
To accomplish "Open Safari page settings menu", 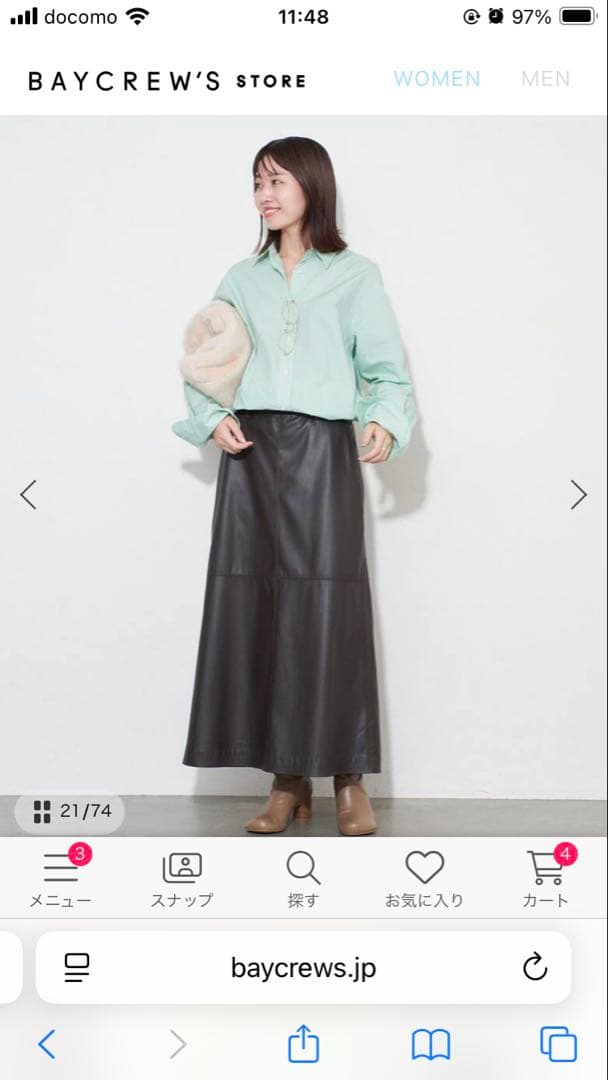I will pos(77,967).
